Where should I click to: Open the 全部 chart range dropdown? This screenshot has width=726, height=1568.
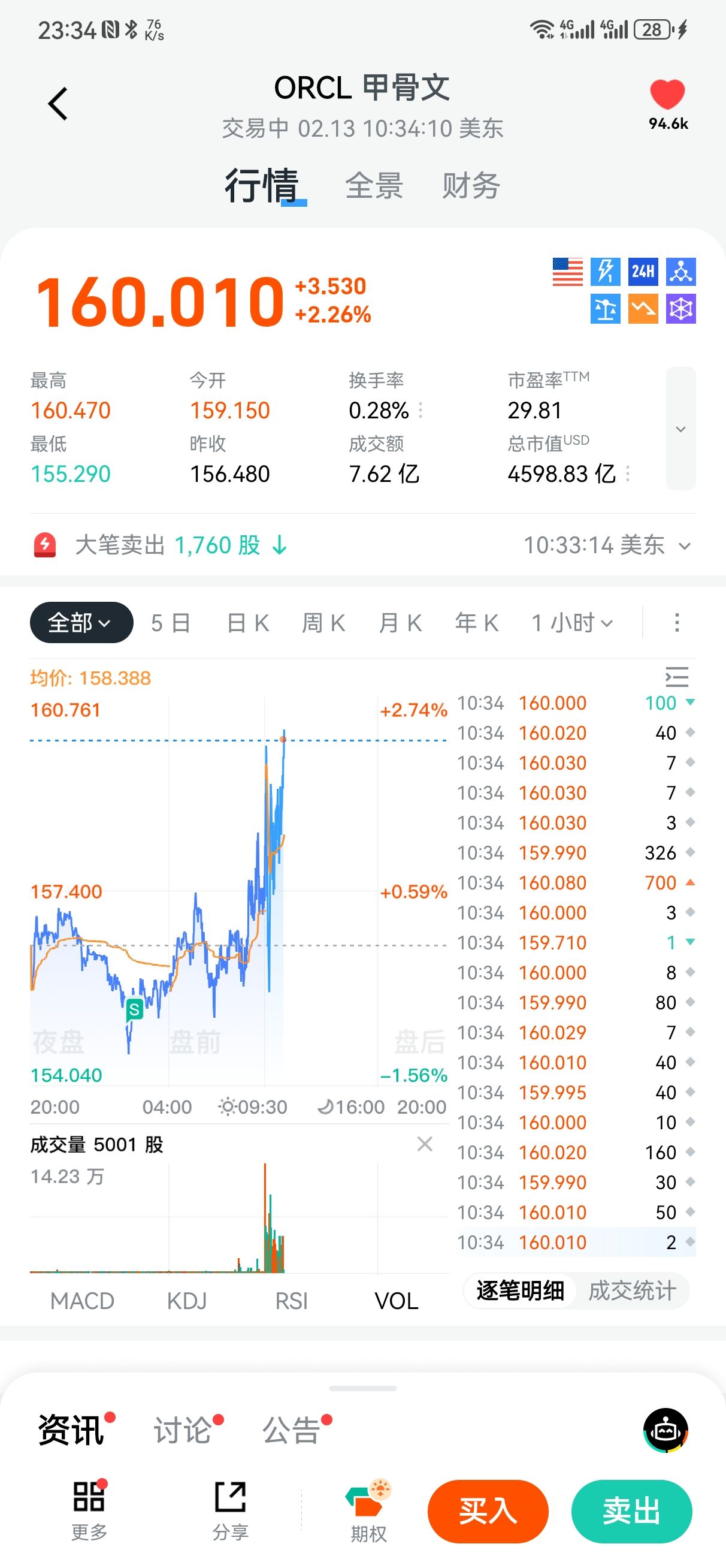click(81, 623)
